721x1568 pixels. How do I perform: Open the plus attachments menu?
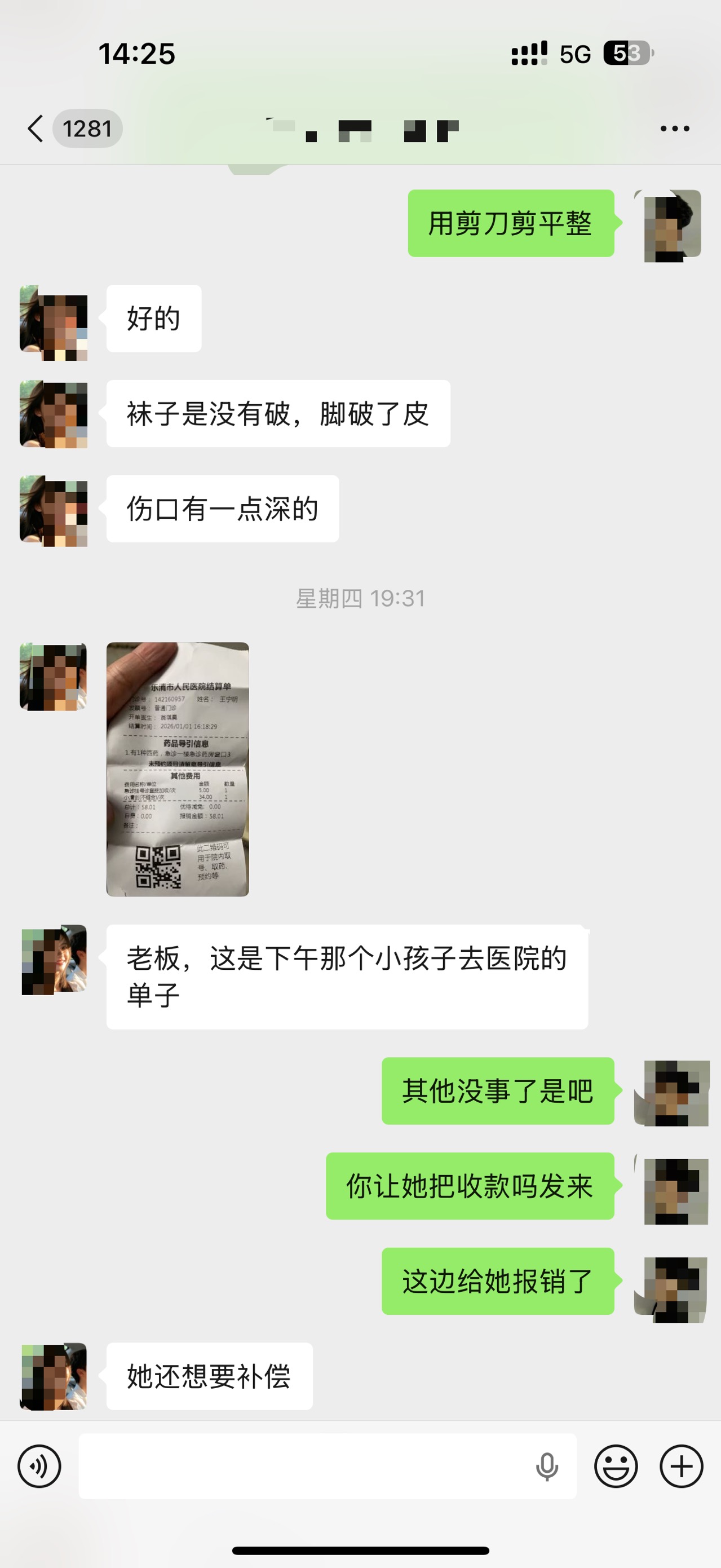click(x=682, y=1466)
